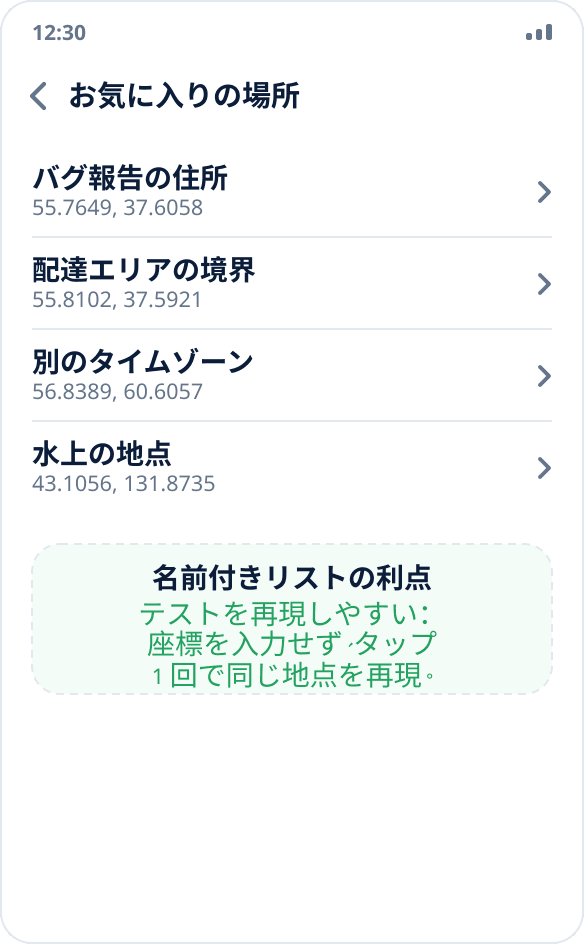Open the バグ報告の住所 location
This screenshot has width=584, height=944.
click(x=292, y=191)
